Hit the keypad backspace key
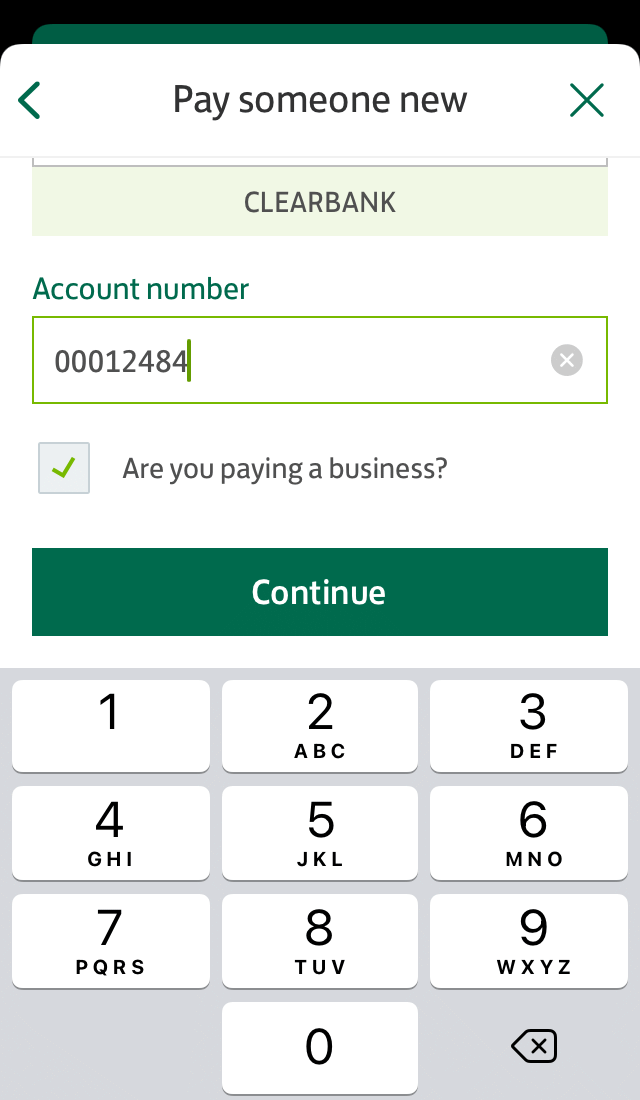Screen dimensions: 640x1100 tap(533, 1047)
